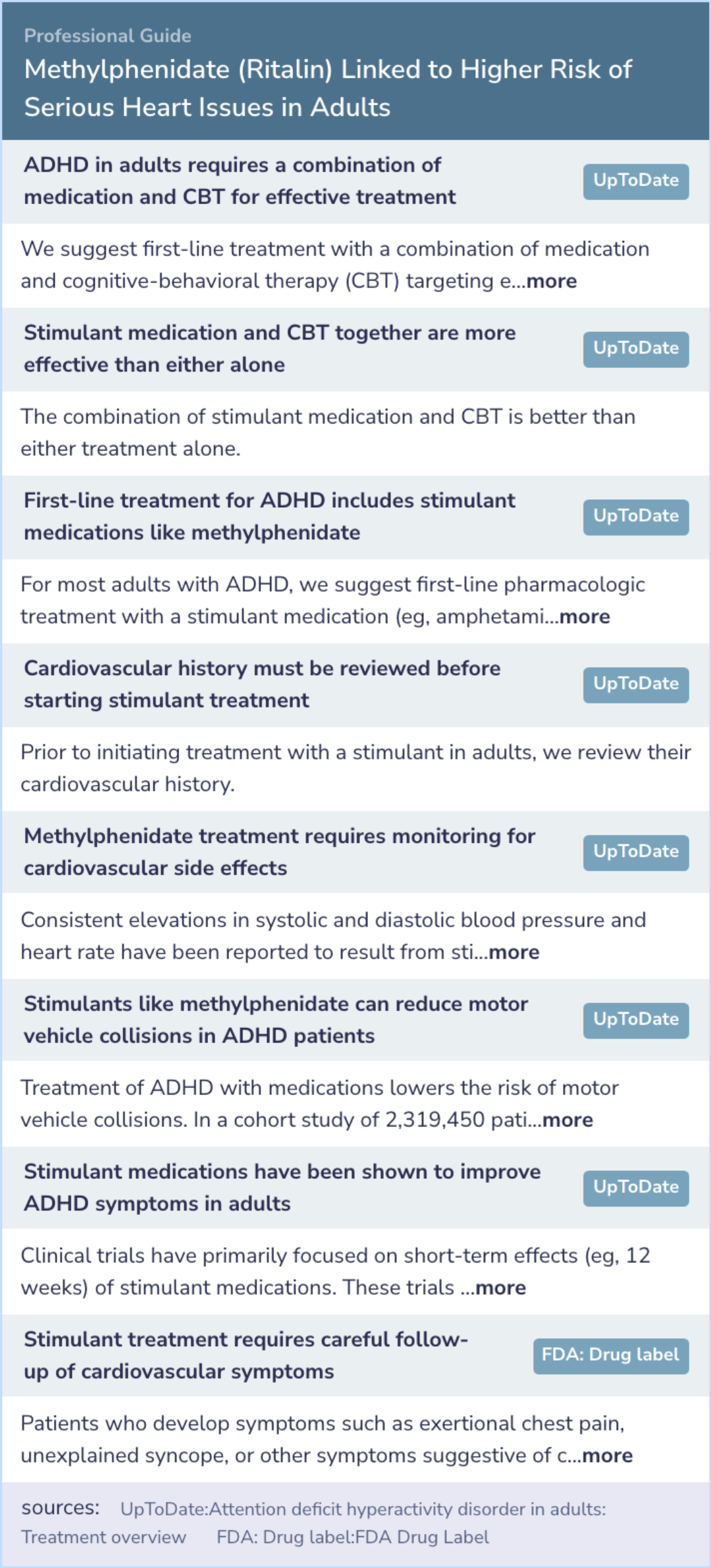
Task: Read more about the cohort study of 2,319,450 patients
Action: (567, 1120)
